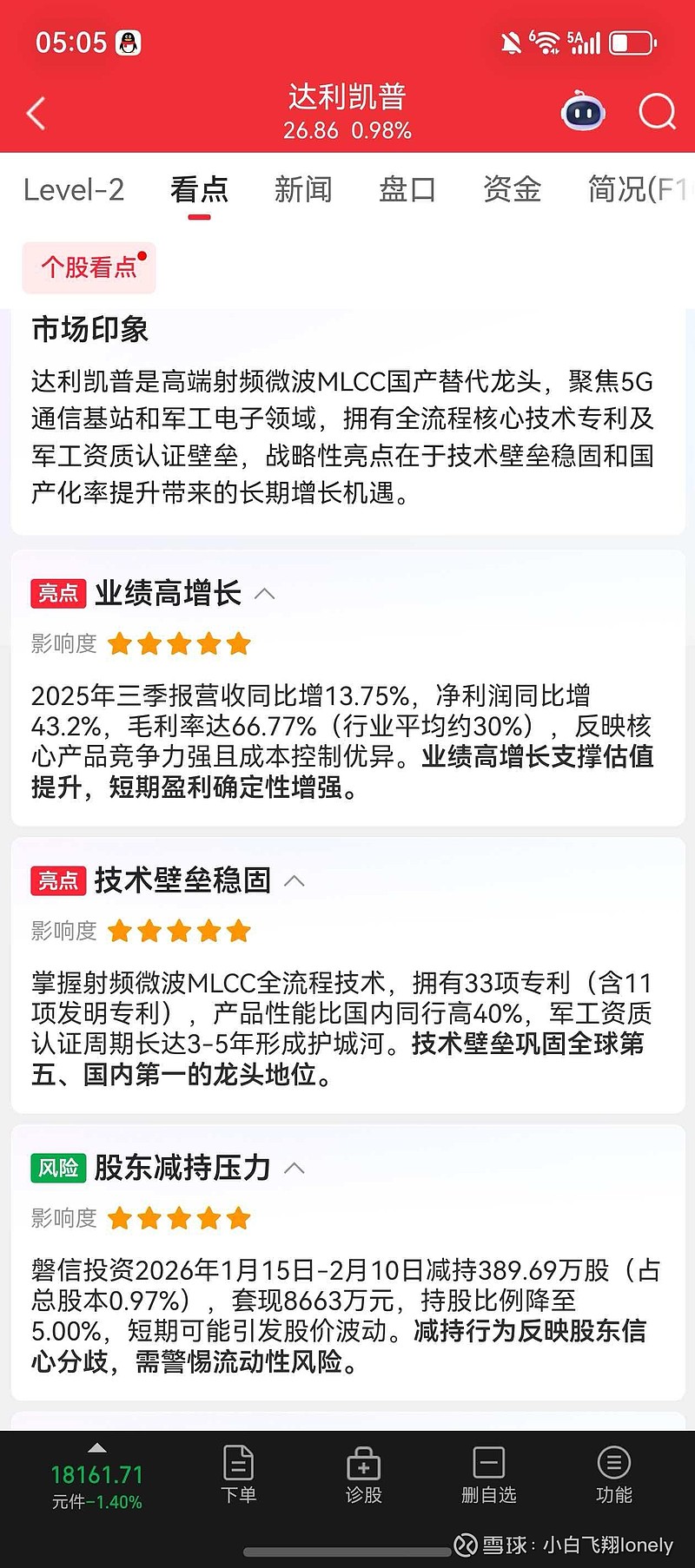Switch to the 资金 tab
This screenshot has width=695, height=1568.
513,189
